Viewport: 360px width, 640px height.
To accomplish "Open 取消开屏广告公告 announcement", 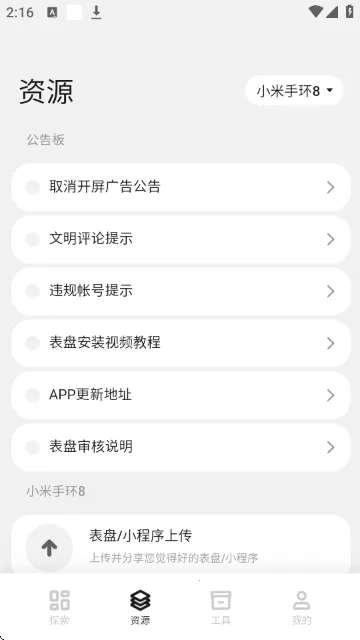I will tap(180, 187).
